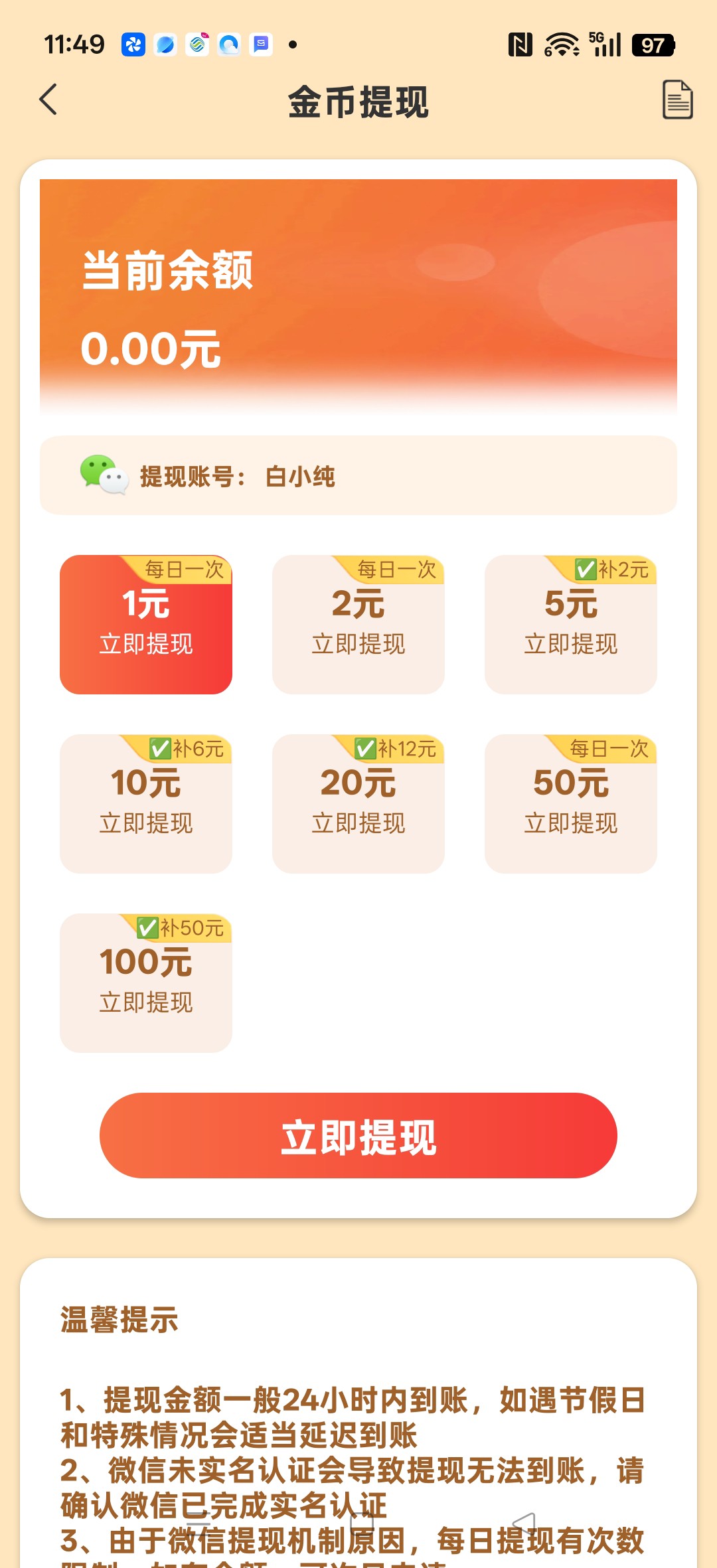Click the Wi-Fi icon in the status bar

point(561,44)
